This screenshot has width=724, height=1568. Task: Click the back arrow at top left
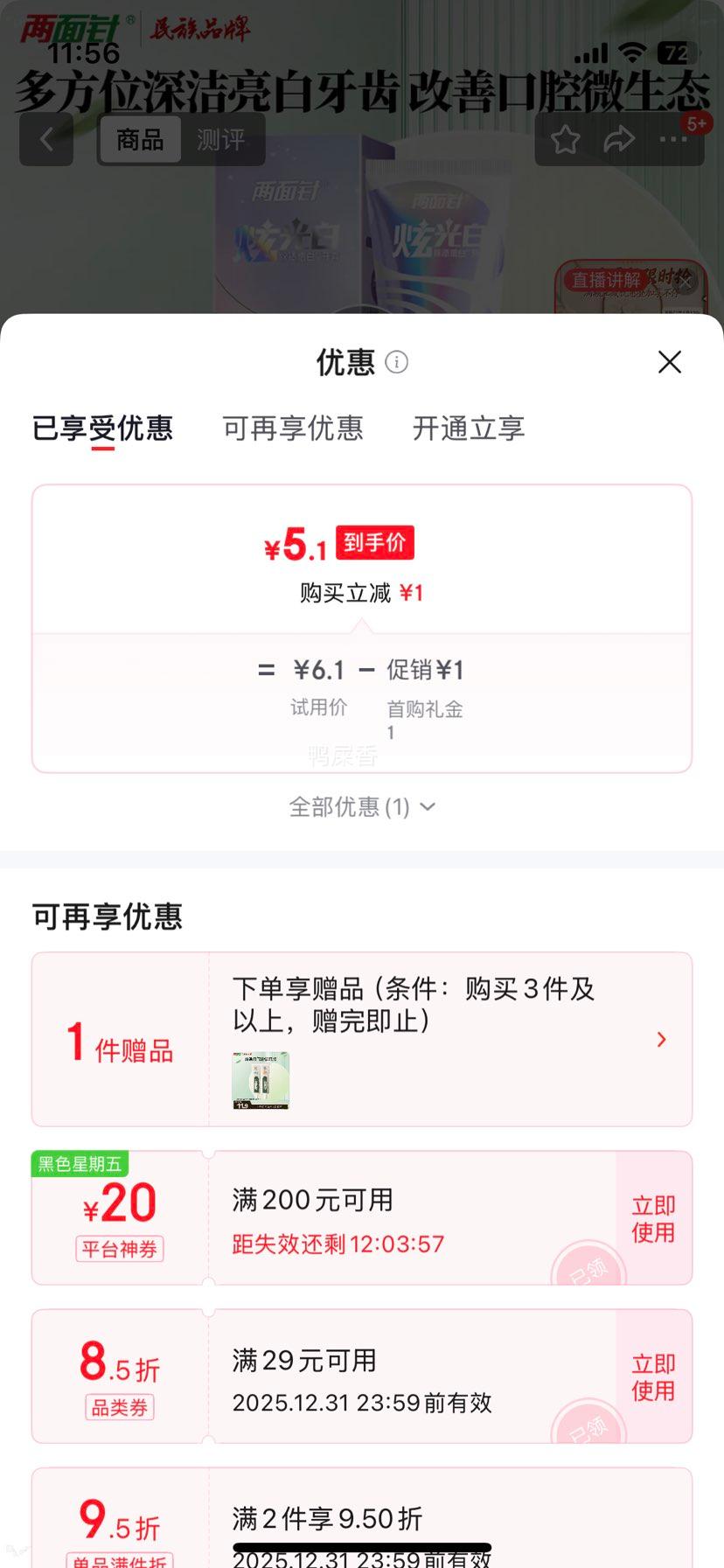[45, 140]
